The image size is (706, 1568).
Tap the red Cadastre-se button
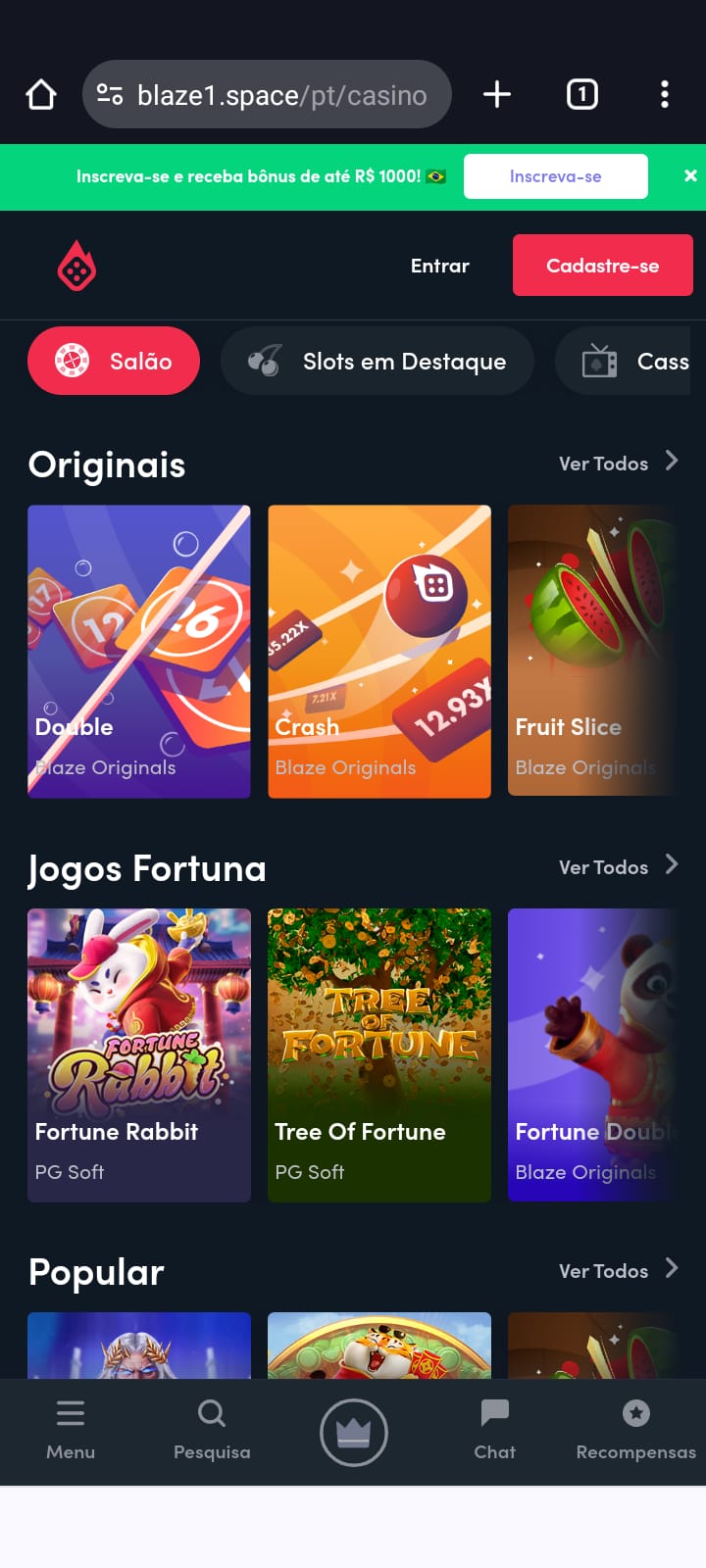602,266
